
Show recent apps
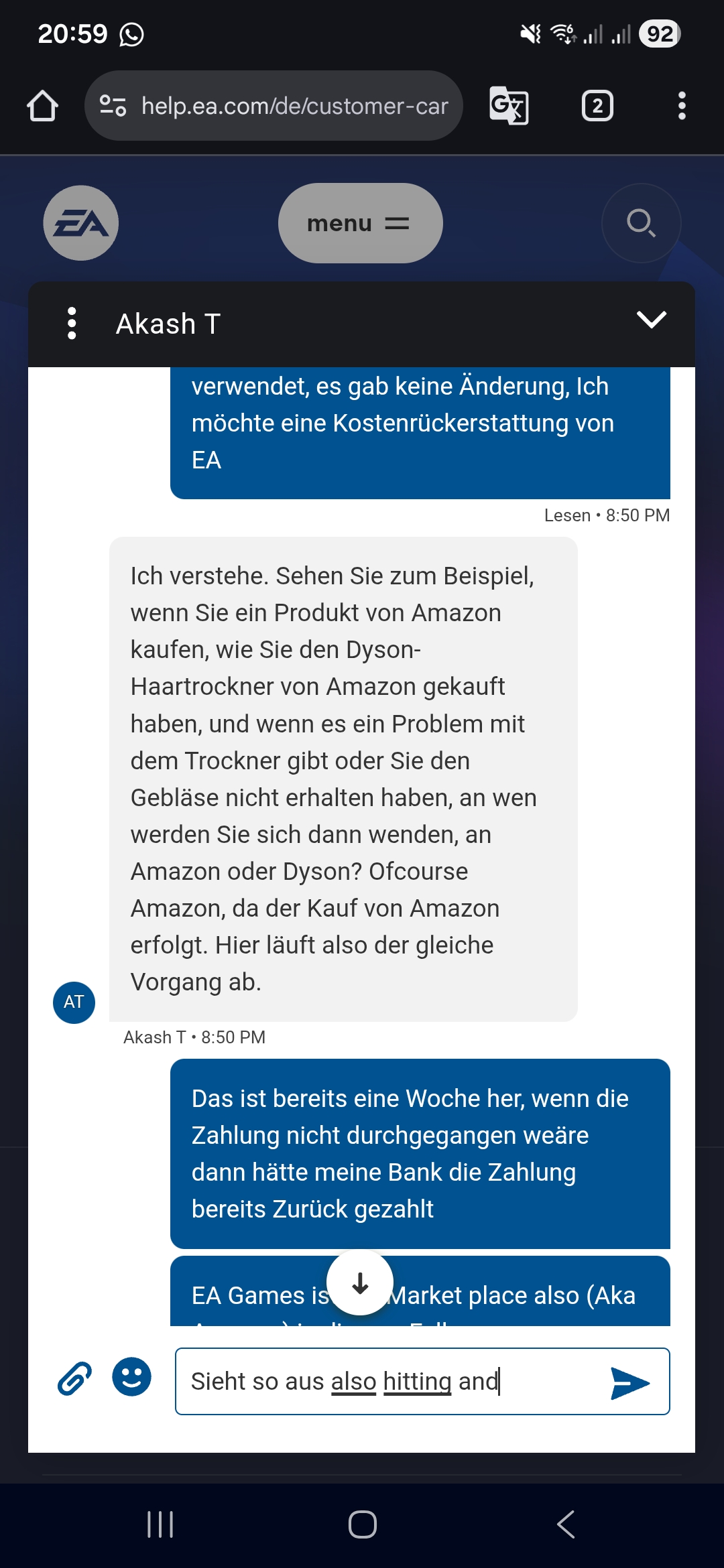(160, 1524)
